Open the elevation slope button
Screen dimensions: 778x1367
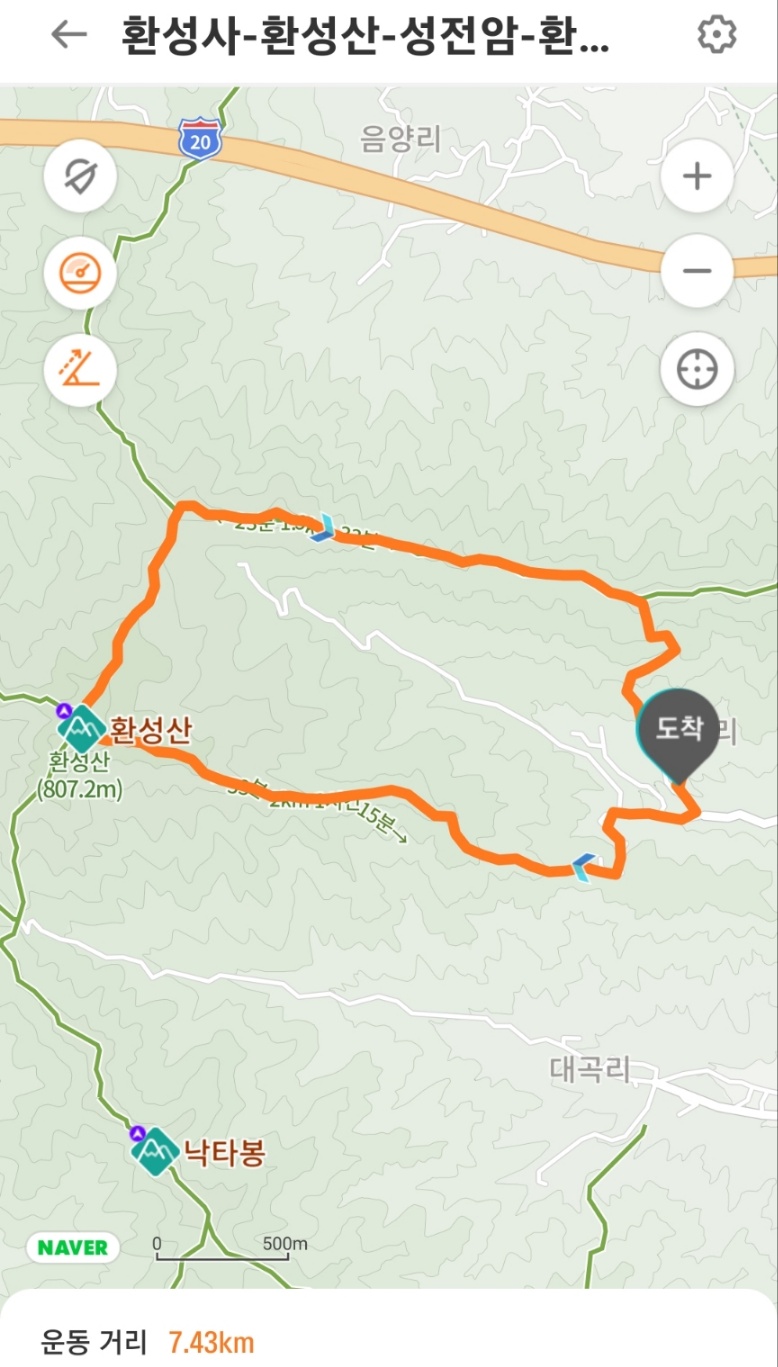[x=80, y=369]
